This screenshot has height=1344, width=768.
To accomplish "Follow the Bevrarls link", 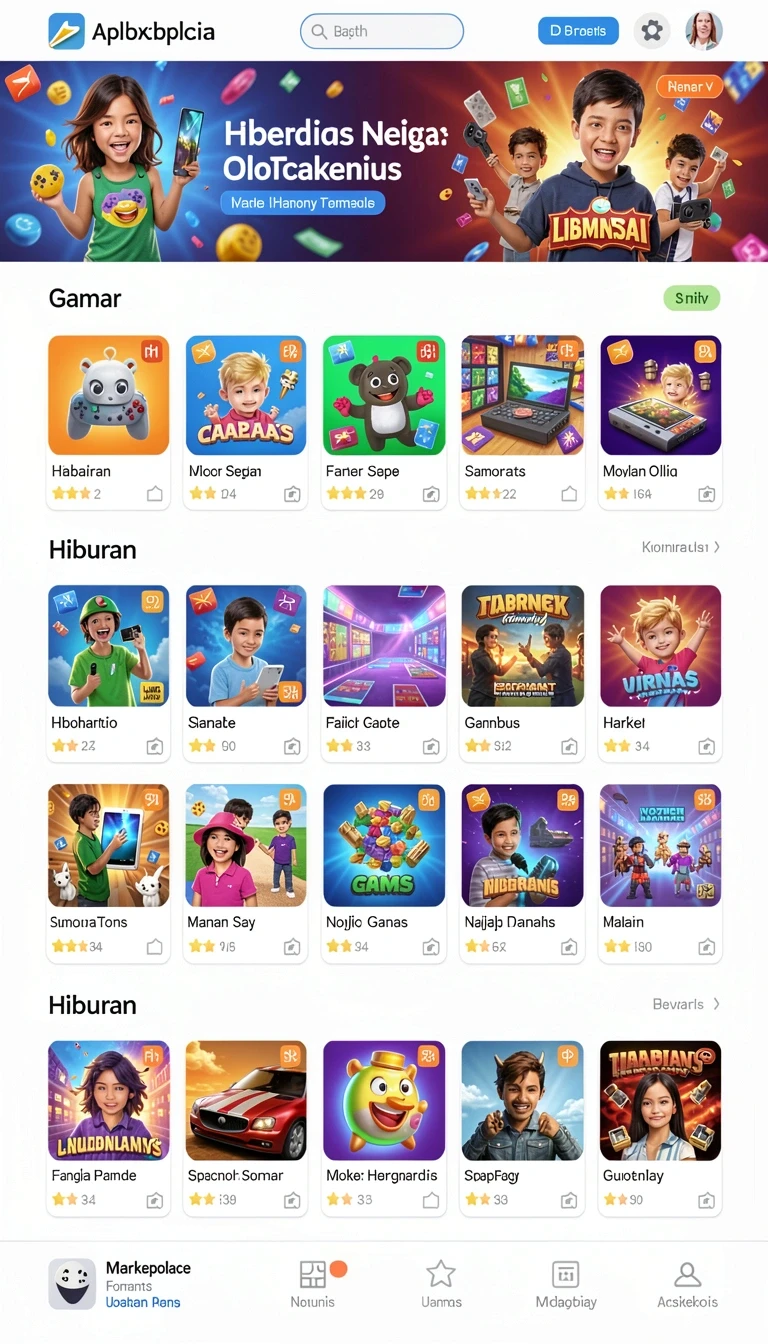I will tap(686, 1004).
